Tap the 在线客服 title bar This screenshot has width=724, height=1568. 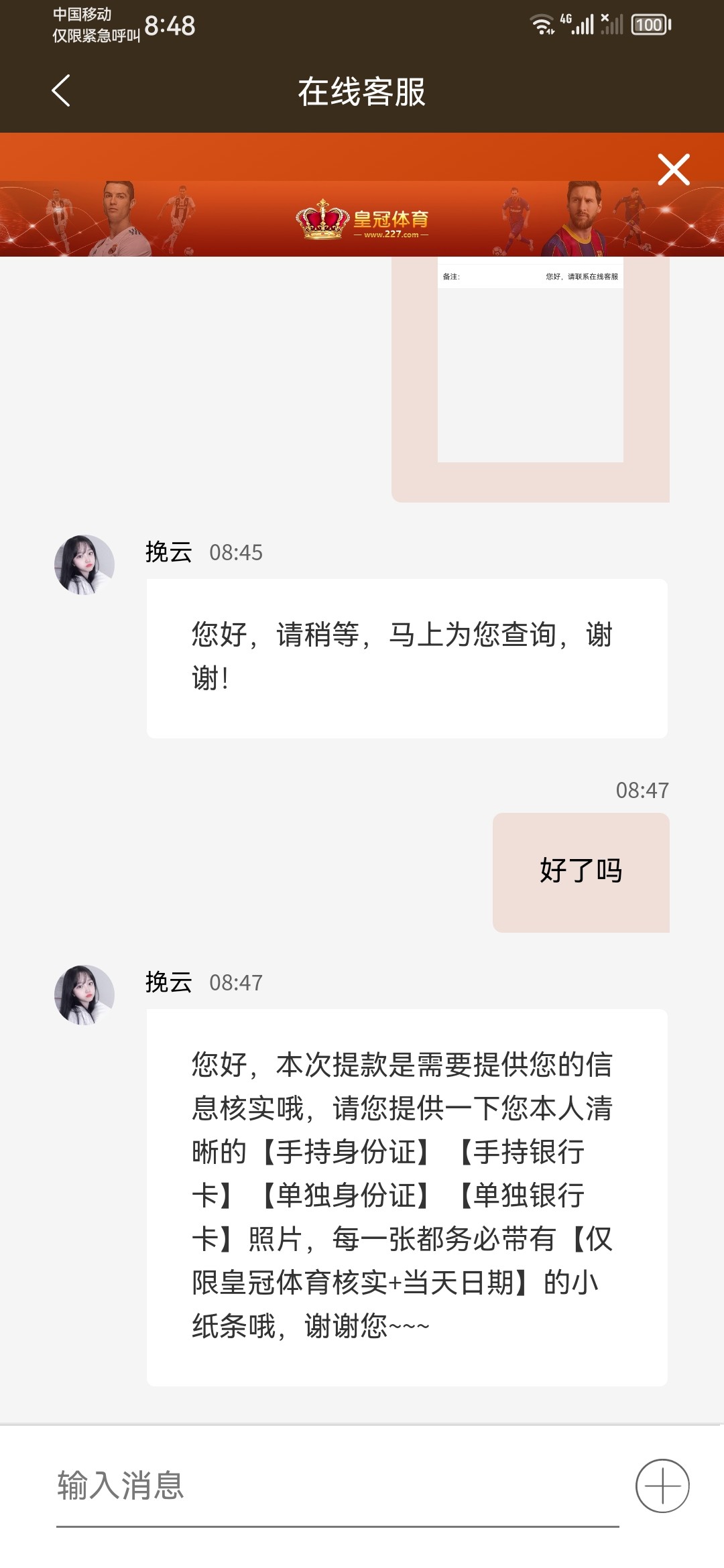[362, 91]
